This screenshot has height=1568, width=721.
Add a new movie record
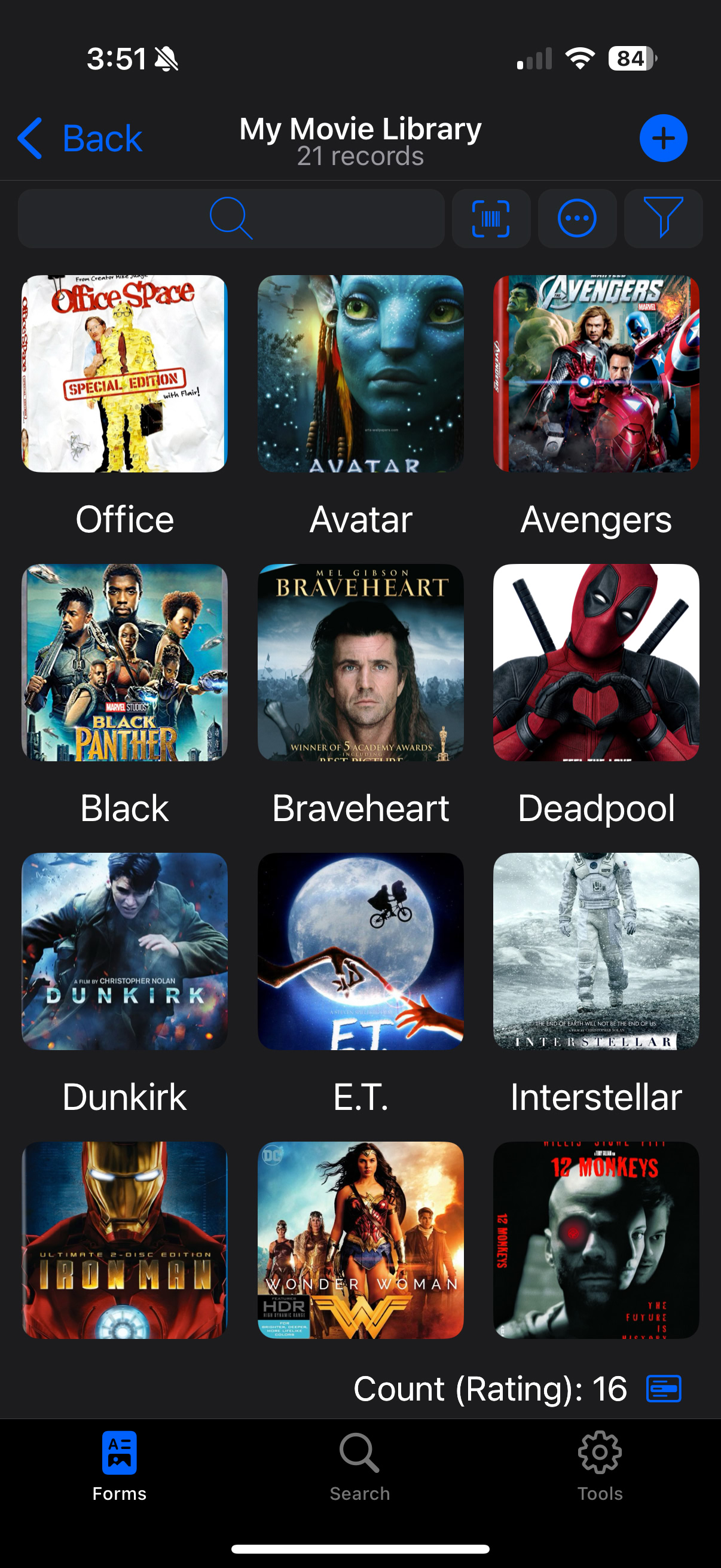coord(662,138)
